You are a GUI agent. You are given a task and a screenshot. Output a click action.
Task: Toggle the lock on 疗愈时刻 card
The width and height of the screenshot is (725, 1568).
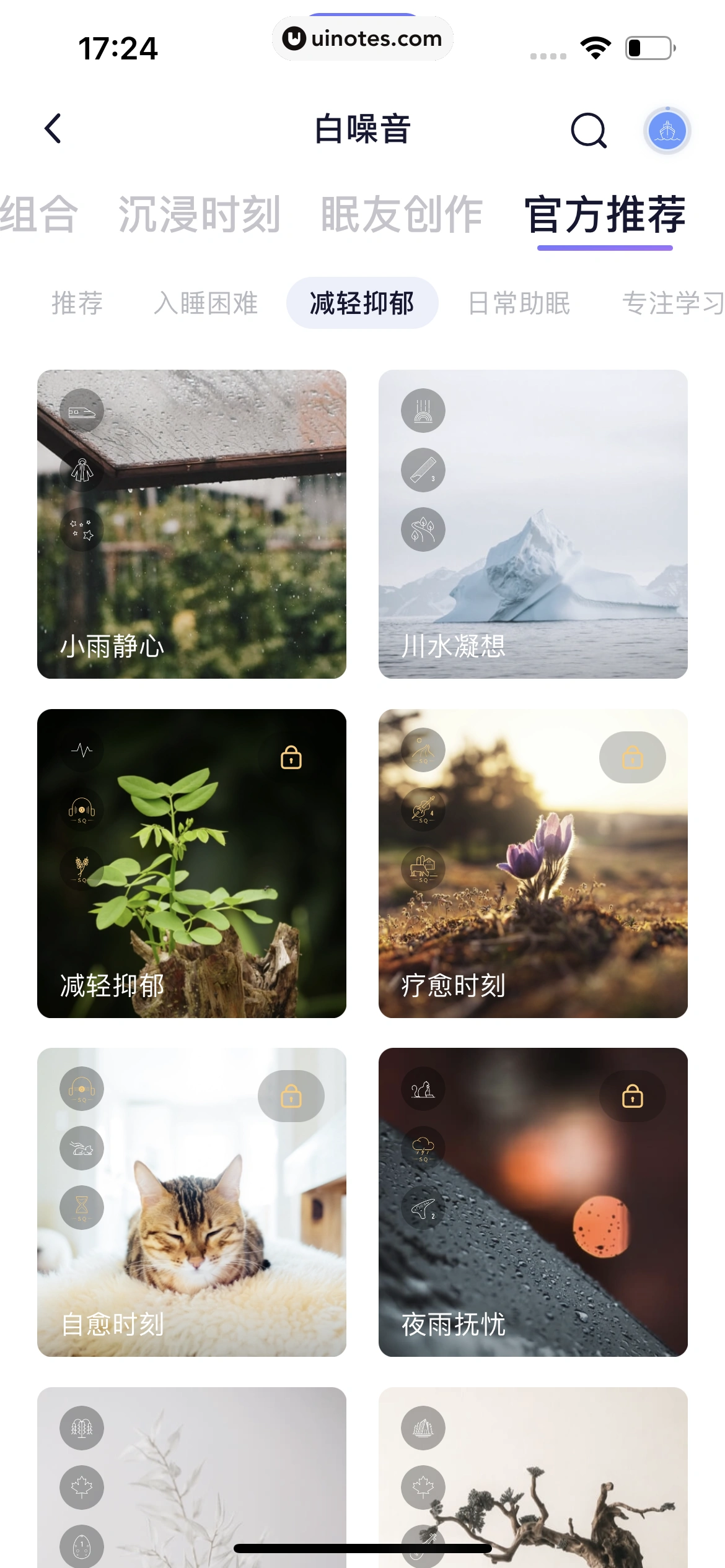point(632,758)
